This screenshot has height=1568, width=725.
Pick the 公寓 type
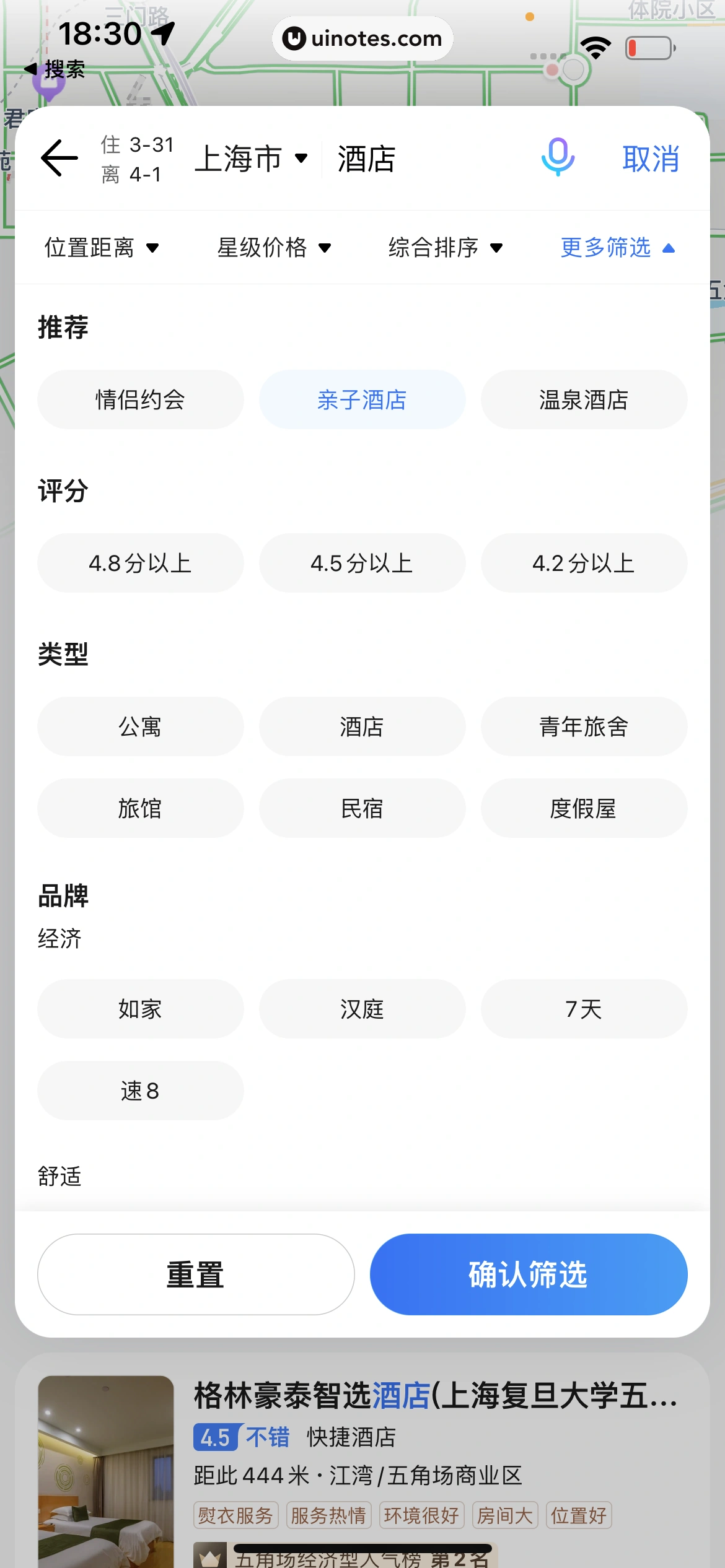[x=141, y=726]
